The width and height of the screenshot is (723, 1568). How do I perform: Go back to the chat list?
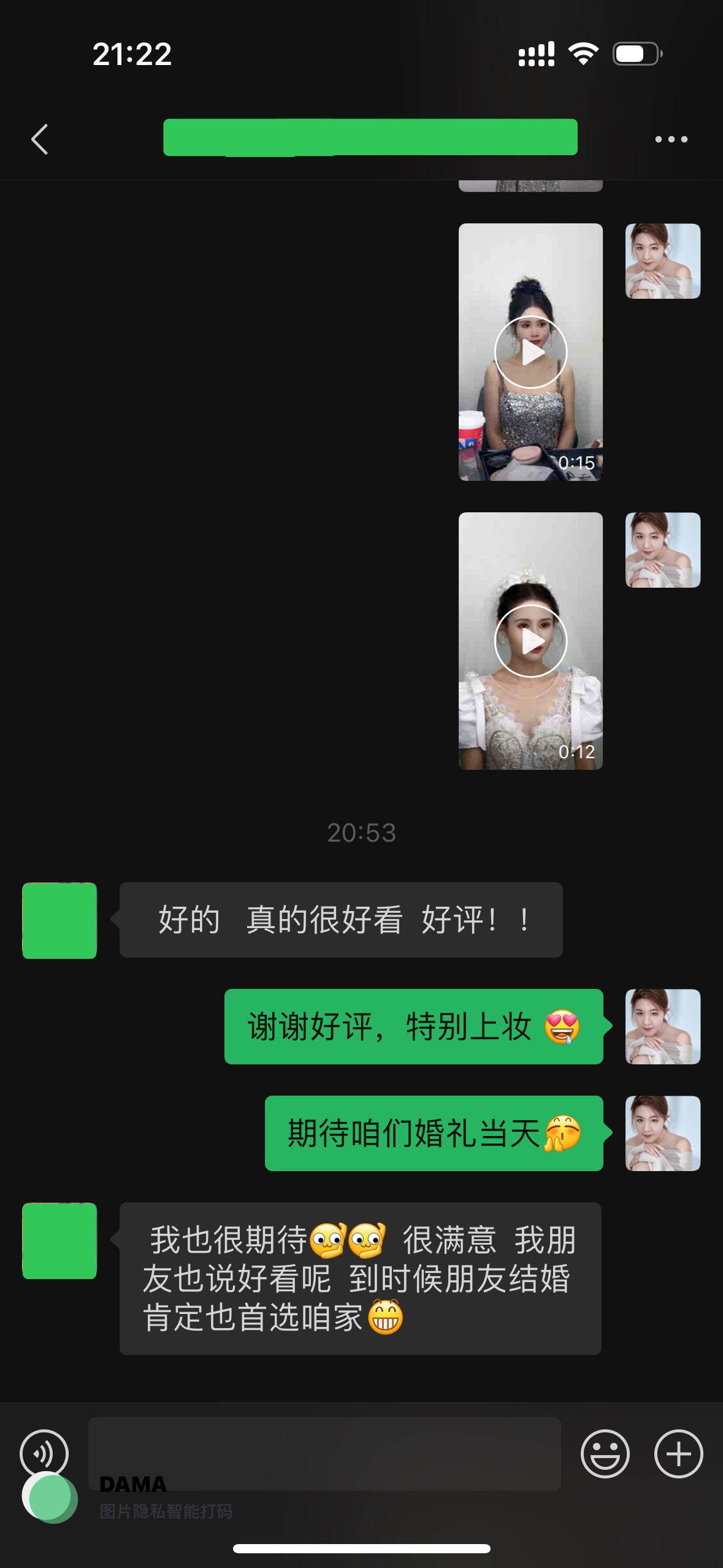40,139
